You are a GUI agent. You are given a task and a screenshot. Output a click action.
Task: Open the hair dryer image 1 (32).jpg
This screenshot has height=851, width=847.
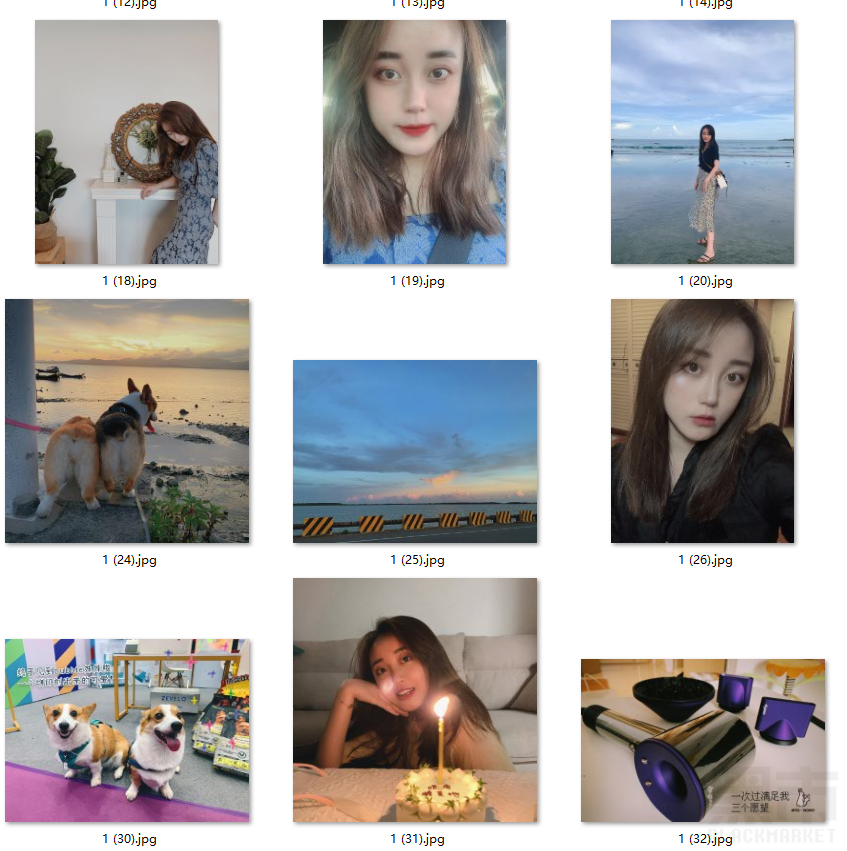tap(702, 740)
